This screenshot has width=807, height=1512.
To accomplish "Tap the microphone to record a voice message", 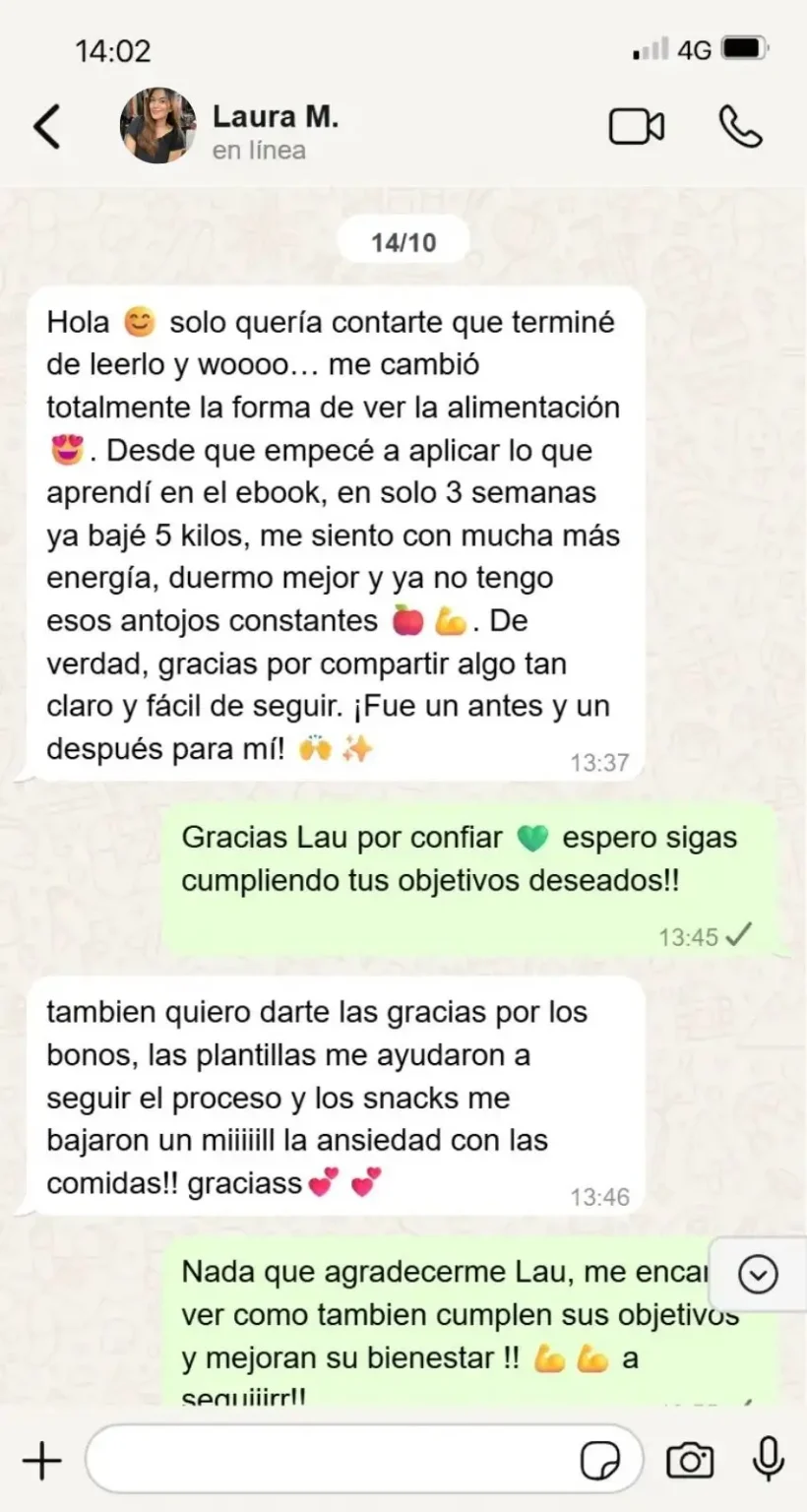I will [768, 1460].
